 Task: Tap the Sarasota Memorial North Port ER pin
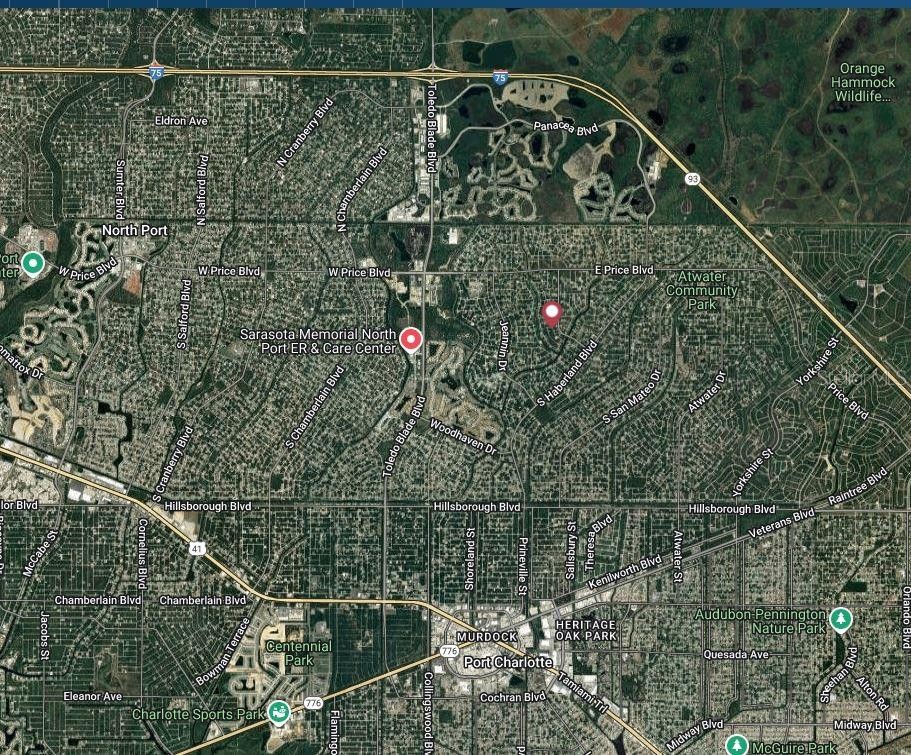coord(410,340)
